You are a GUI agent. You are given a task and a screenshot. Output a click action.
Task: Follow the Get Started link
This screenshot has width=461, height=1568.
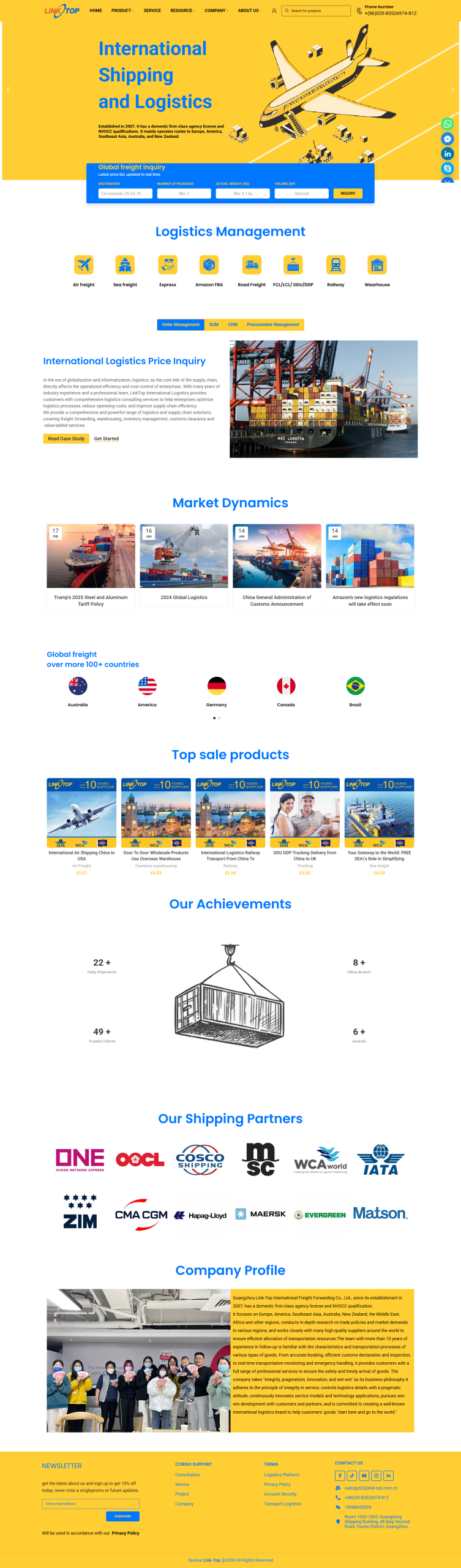107,439
